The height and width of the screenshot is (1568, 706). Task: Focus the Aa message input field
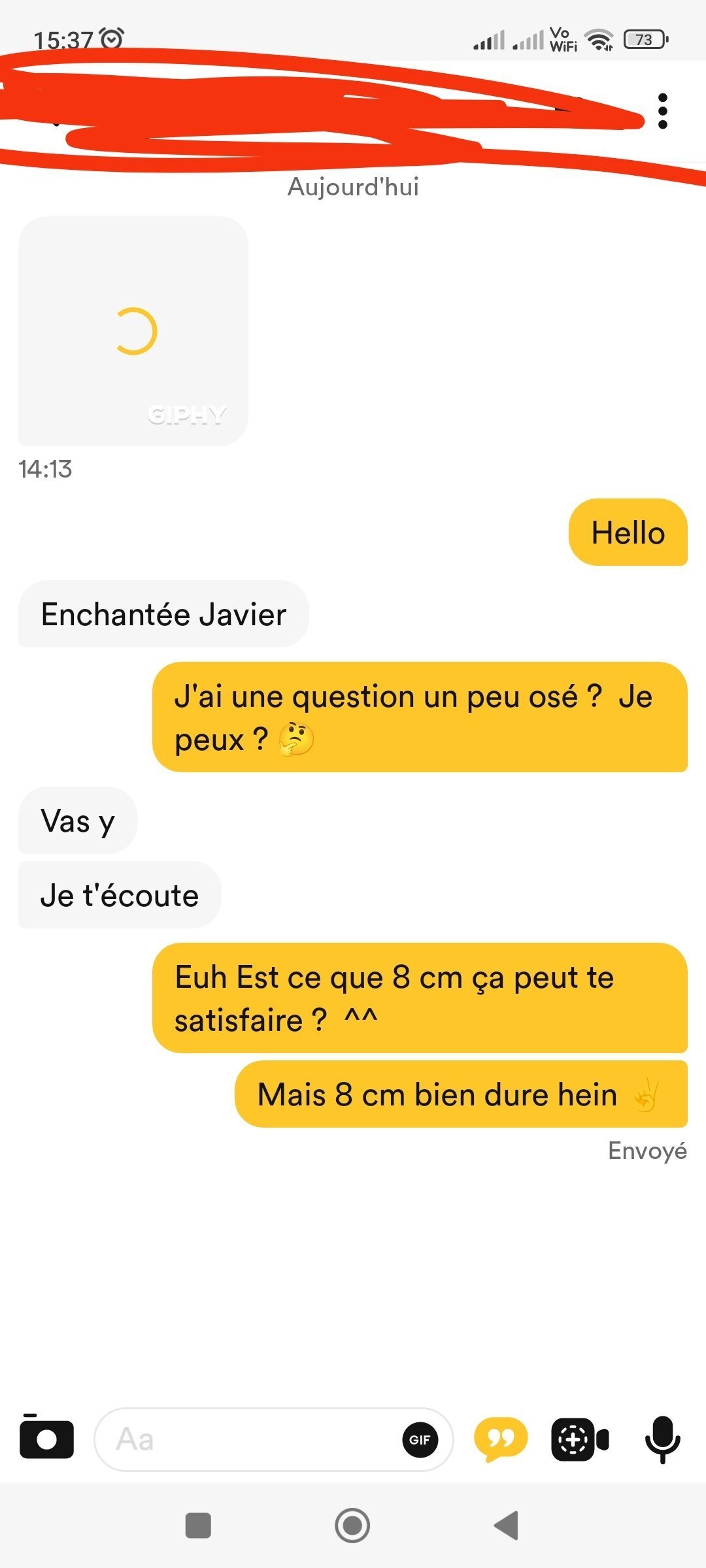[248, 1439]
